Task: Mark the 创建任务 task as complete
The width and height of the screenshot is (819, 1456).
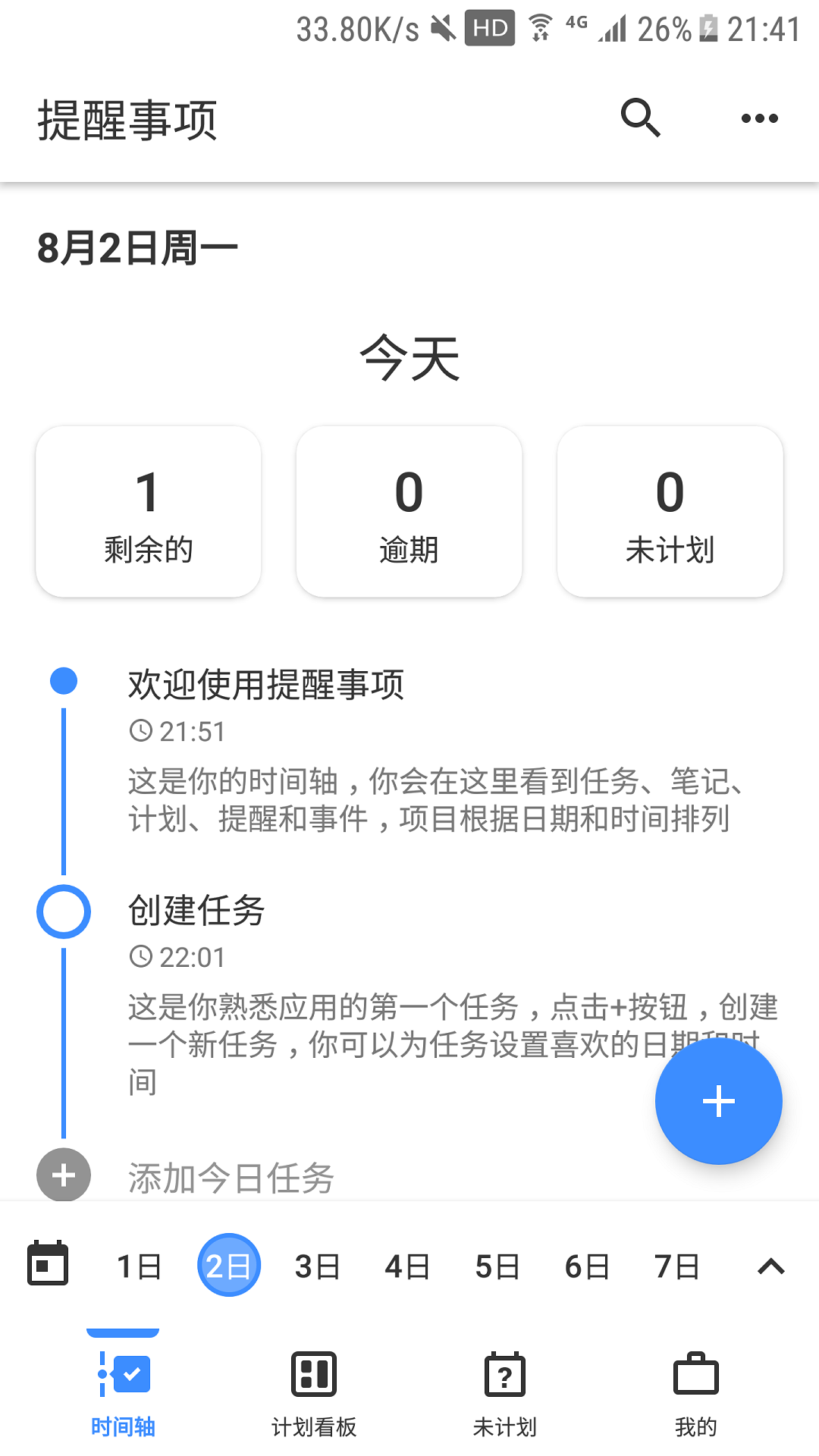Action: [63, 912]
